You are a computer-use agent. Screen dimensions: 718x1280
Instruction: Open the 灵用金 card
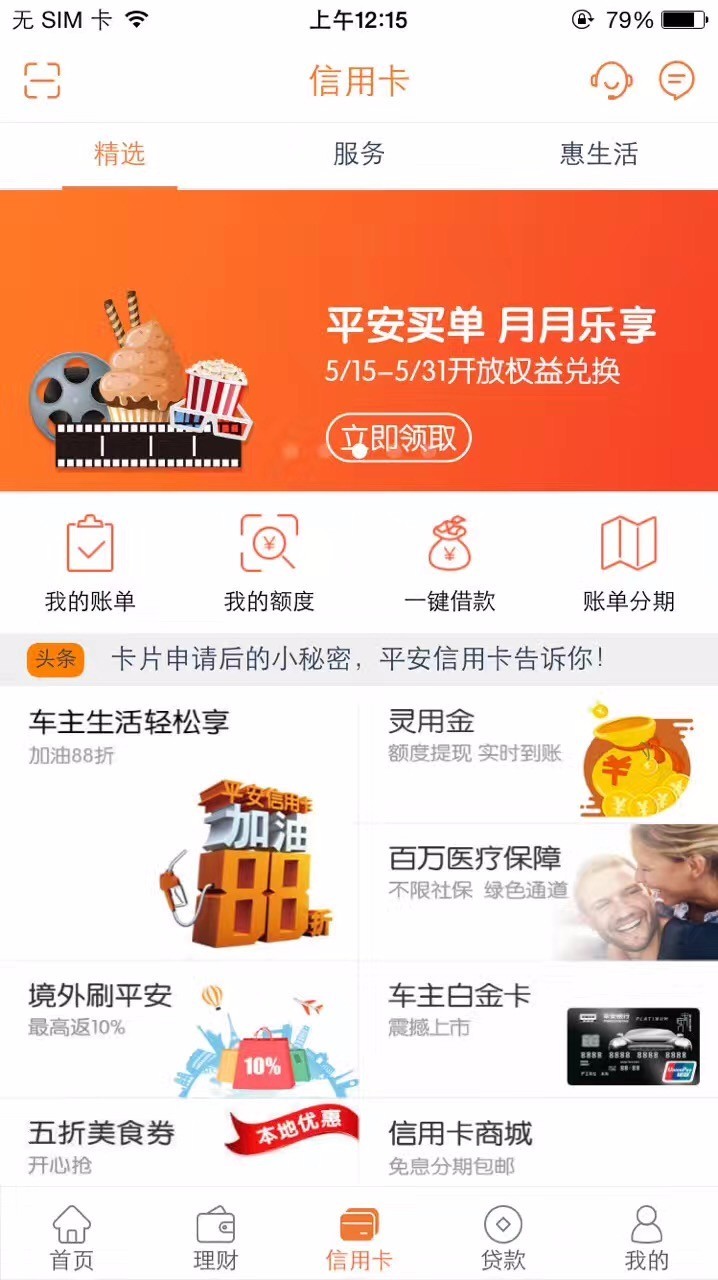pyautogui.click(x=539, y=756)
